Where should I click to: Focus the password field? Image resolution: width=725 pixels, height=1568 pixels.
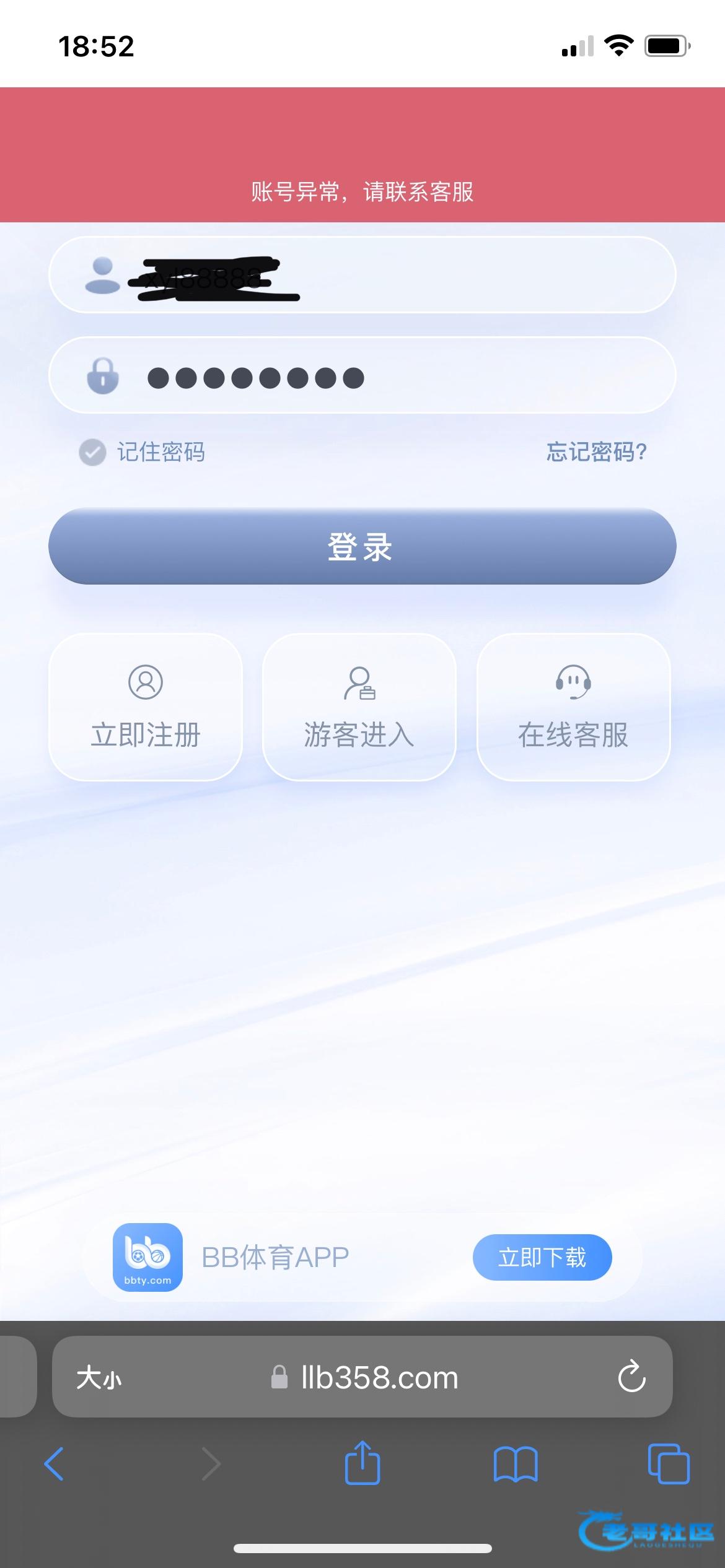point(397,376)
